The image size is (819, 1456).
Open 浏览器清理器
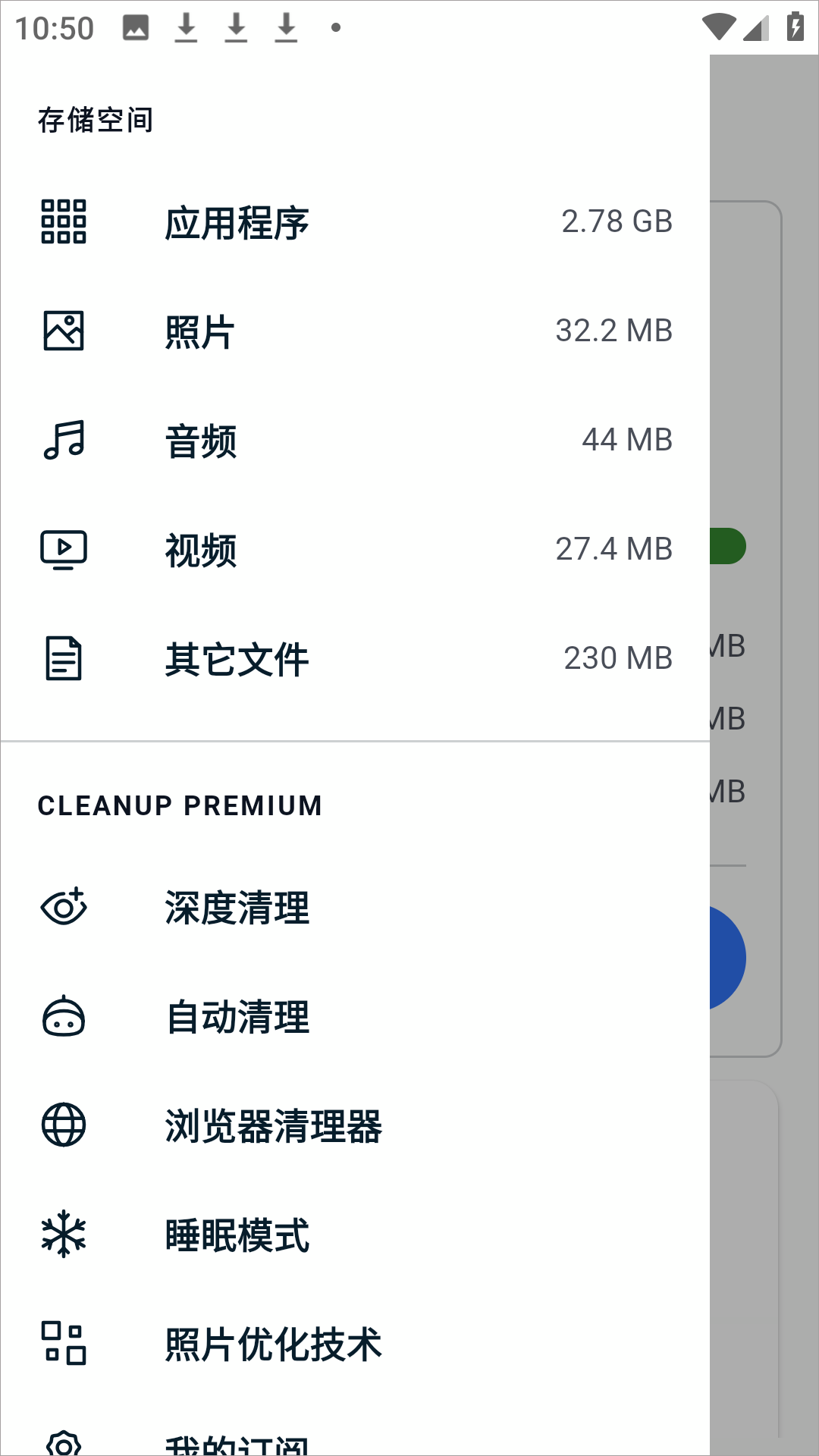[355, 1126]
